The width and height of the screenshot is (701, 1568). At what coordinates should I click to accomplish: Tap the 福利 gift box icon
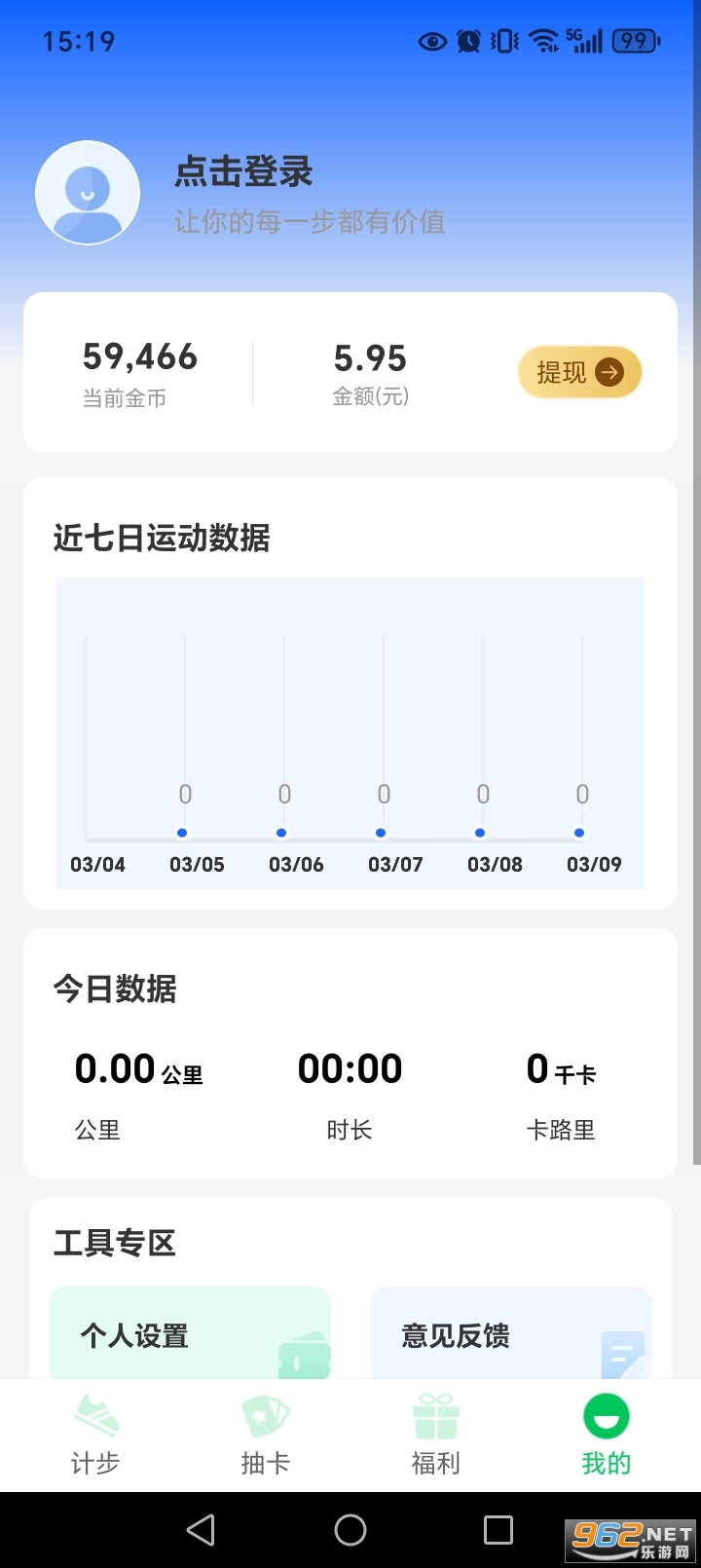[435, 1417]
